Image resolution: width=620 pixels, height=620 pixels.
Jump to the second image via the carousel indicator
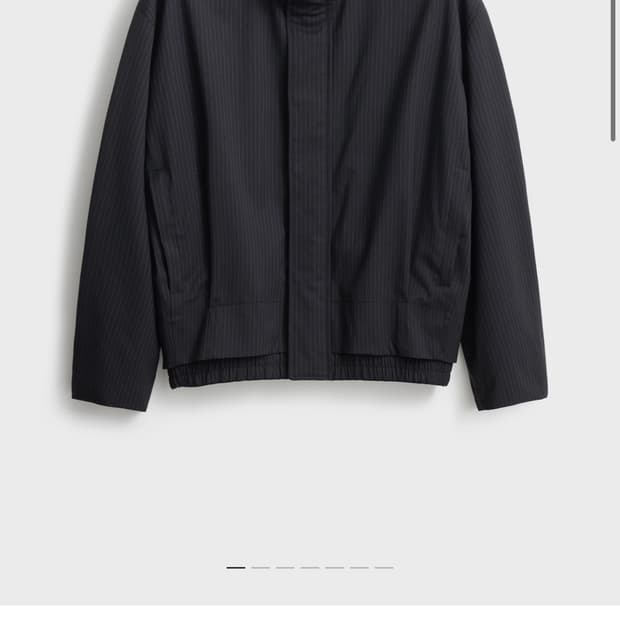coord(261,567)
